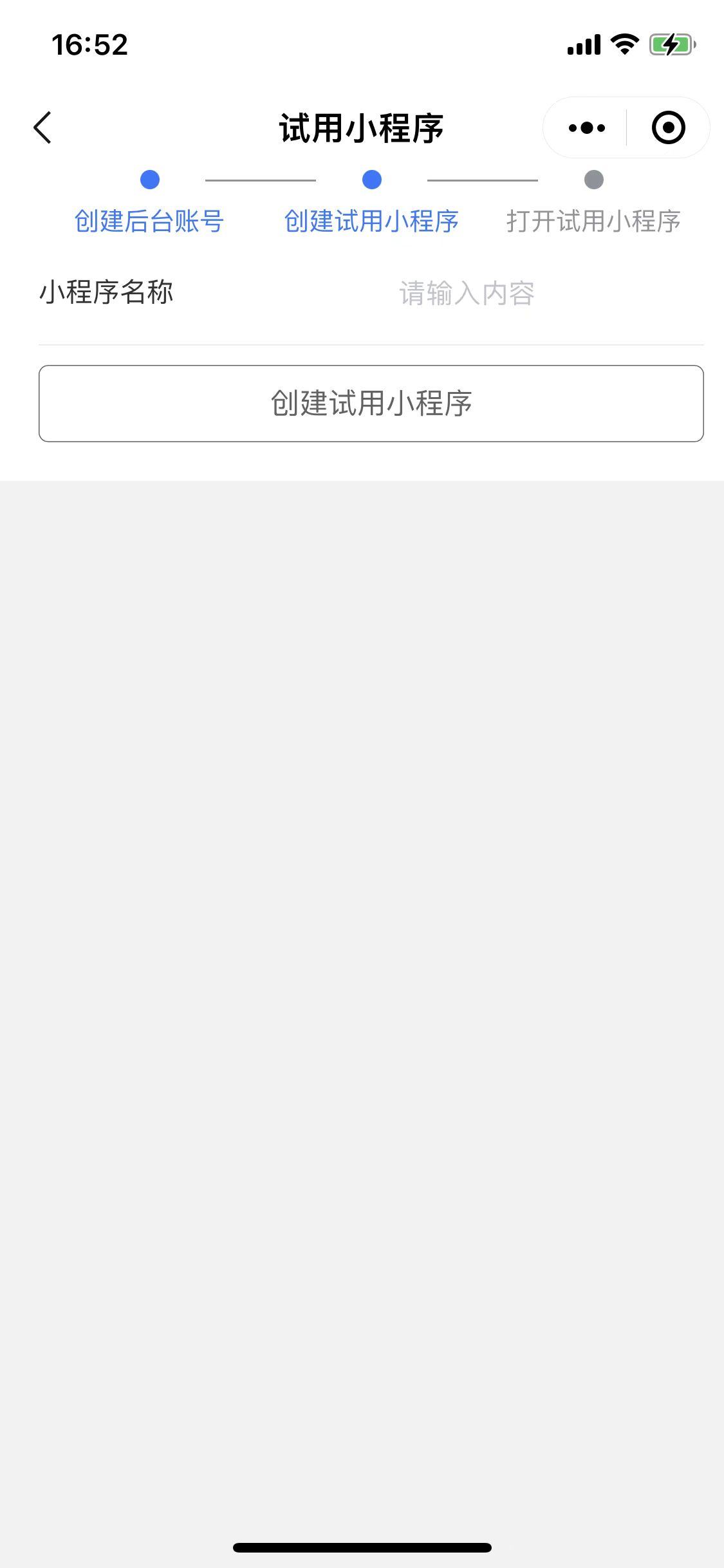Enter a name in the 小程序名称 field
724x1568 pixels.
click(x=466, y=294)
